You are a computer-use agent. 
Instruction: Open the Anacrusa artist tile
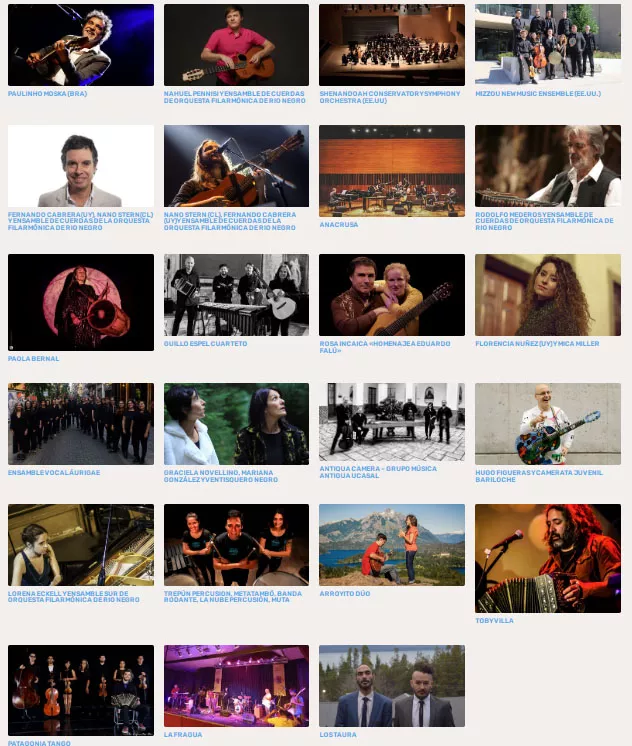coord(391,170)
